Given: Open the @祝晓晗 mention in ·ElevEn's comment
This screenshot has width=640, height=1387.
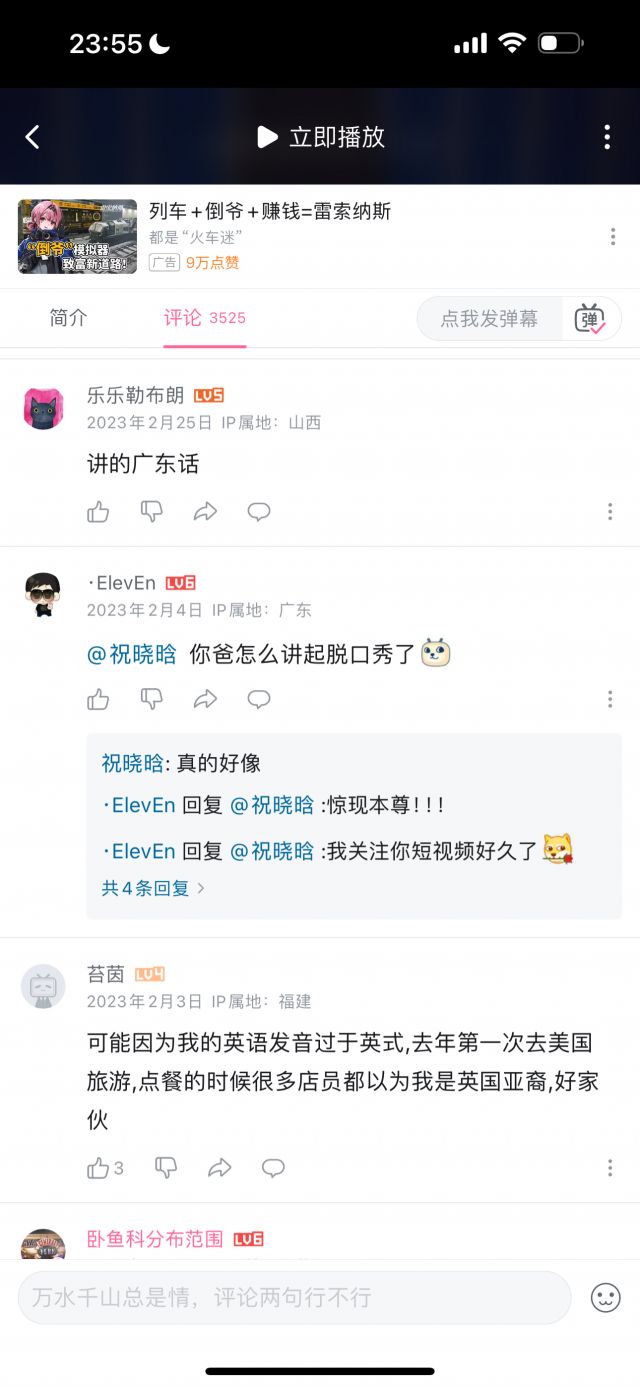Looking at the screenshot, I should tap(132, 654).
